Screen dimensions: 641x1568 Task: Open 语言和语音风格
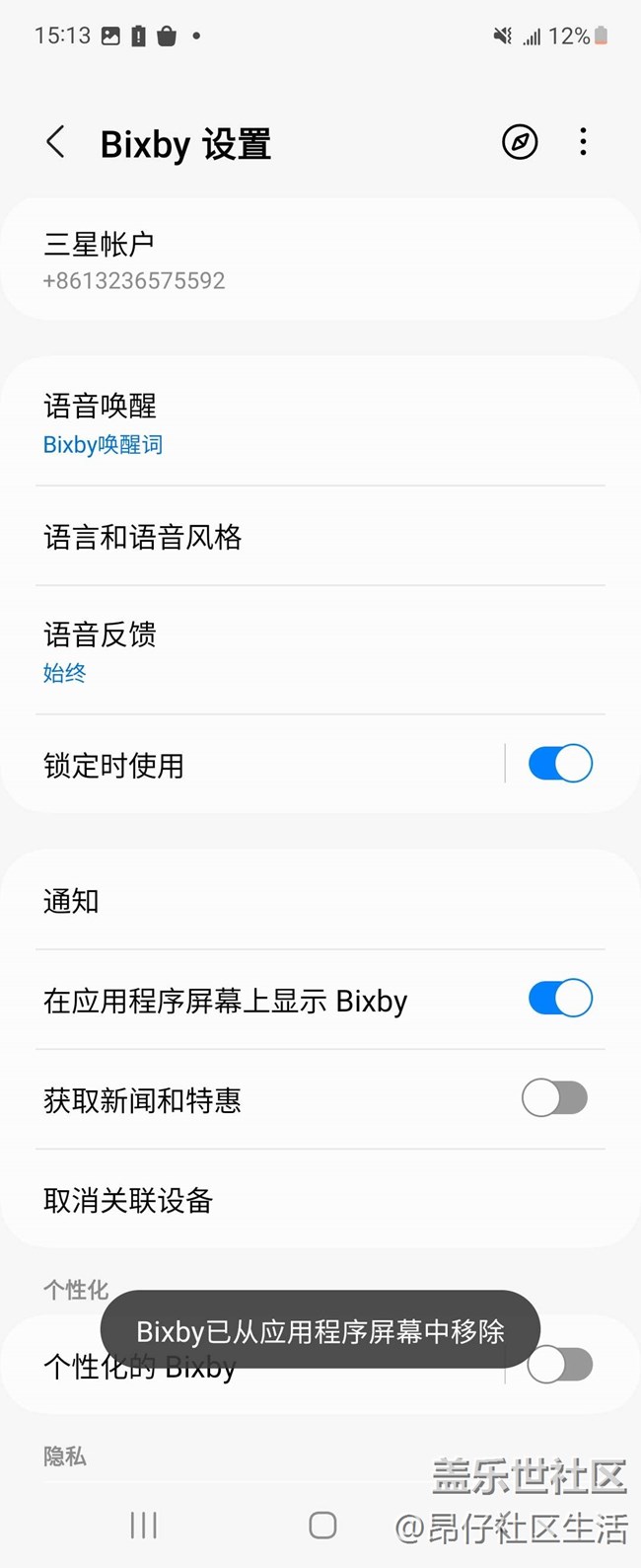pos(320,537)
